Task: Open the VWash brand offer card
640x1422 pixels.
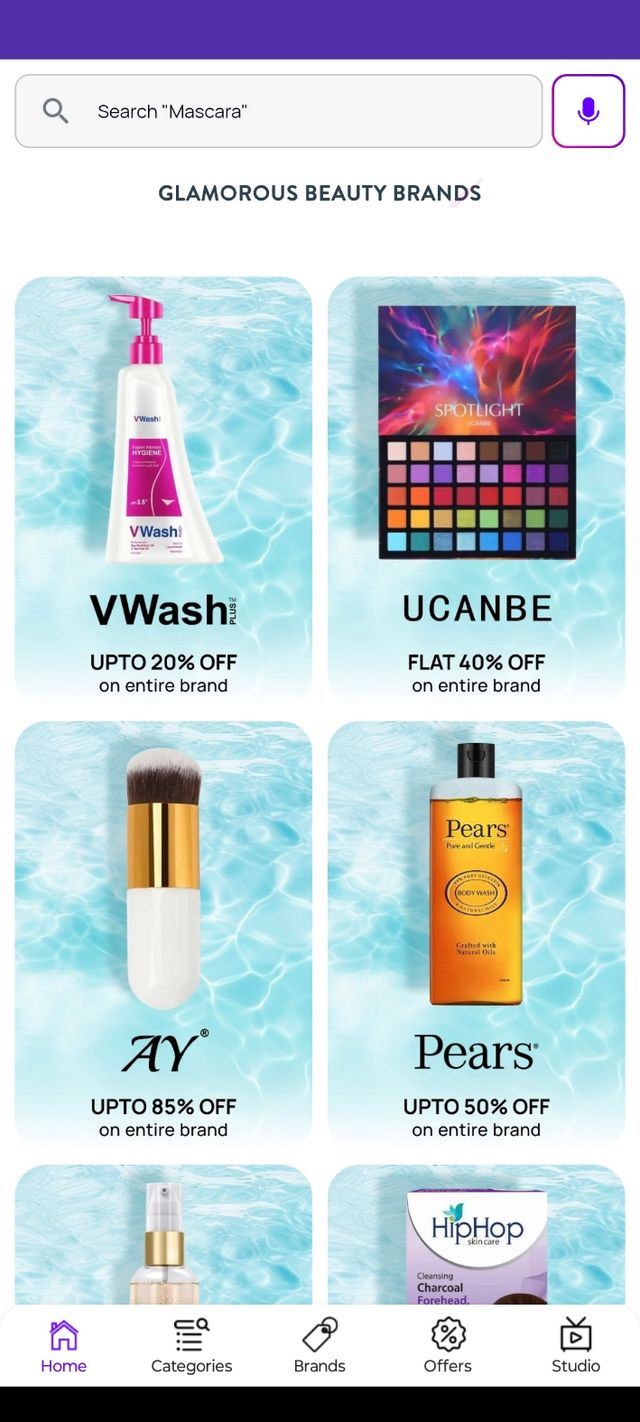Action: [x=163, y=490]
